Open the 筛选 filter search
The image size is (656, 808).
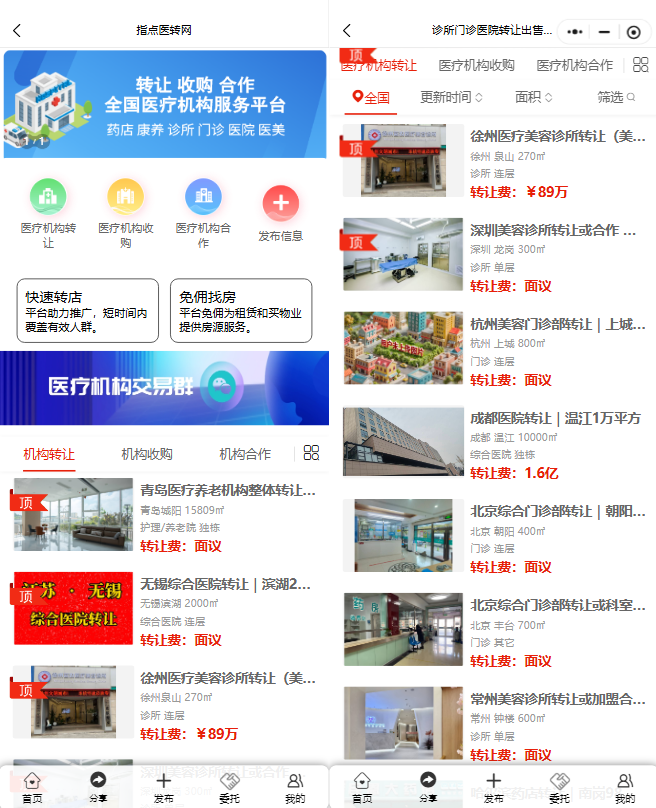click(x=615, y=97)
